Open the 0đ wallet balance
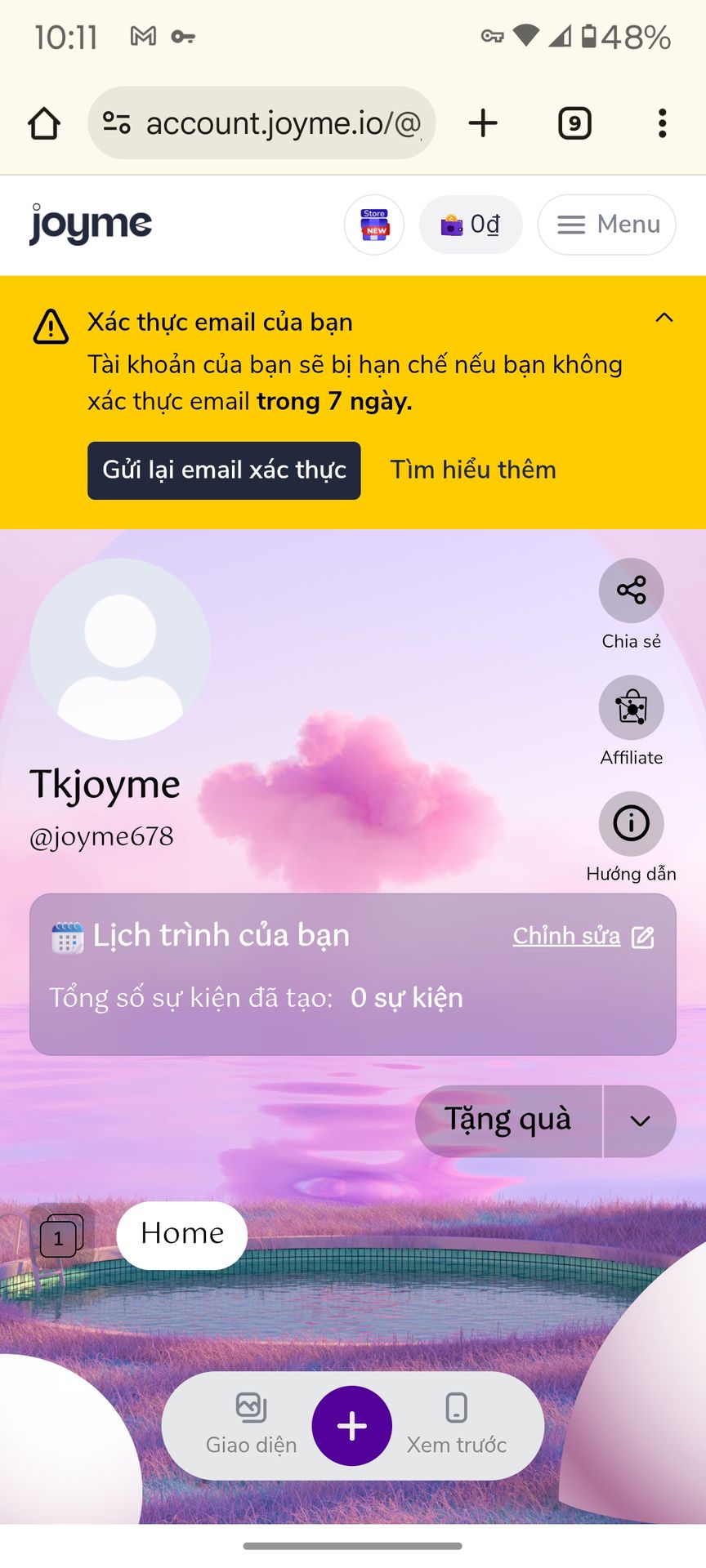706x1568 pixels. click(x=471, y=225)
